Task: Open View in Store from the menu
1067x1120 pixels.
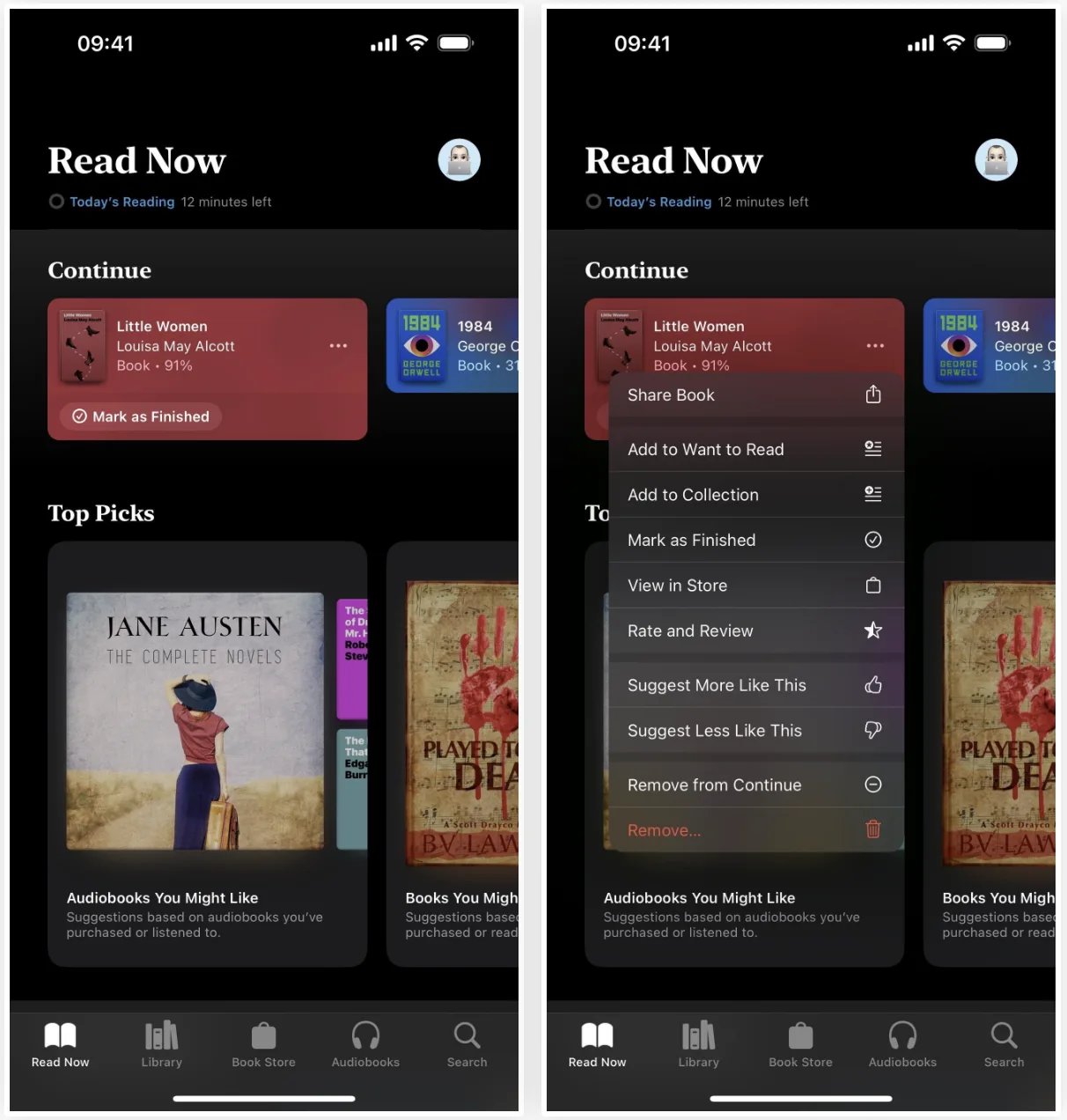Action: pyautogui.click(x=755, y=586)
